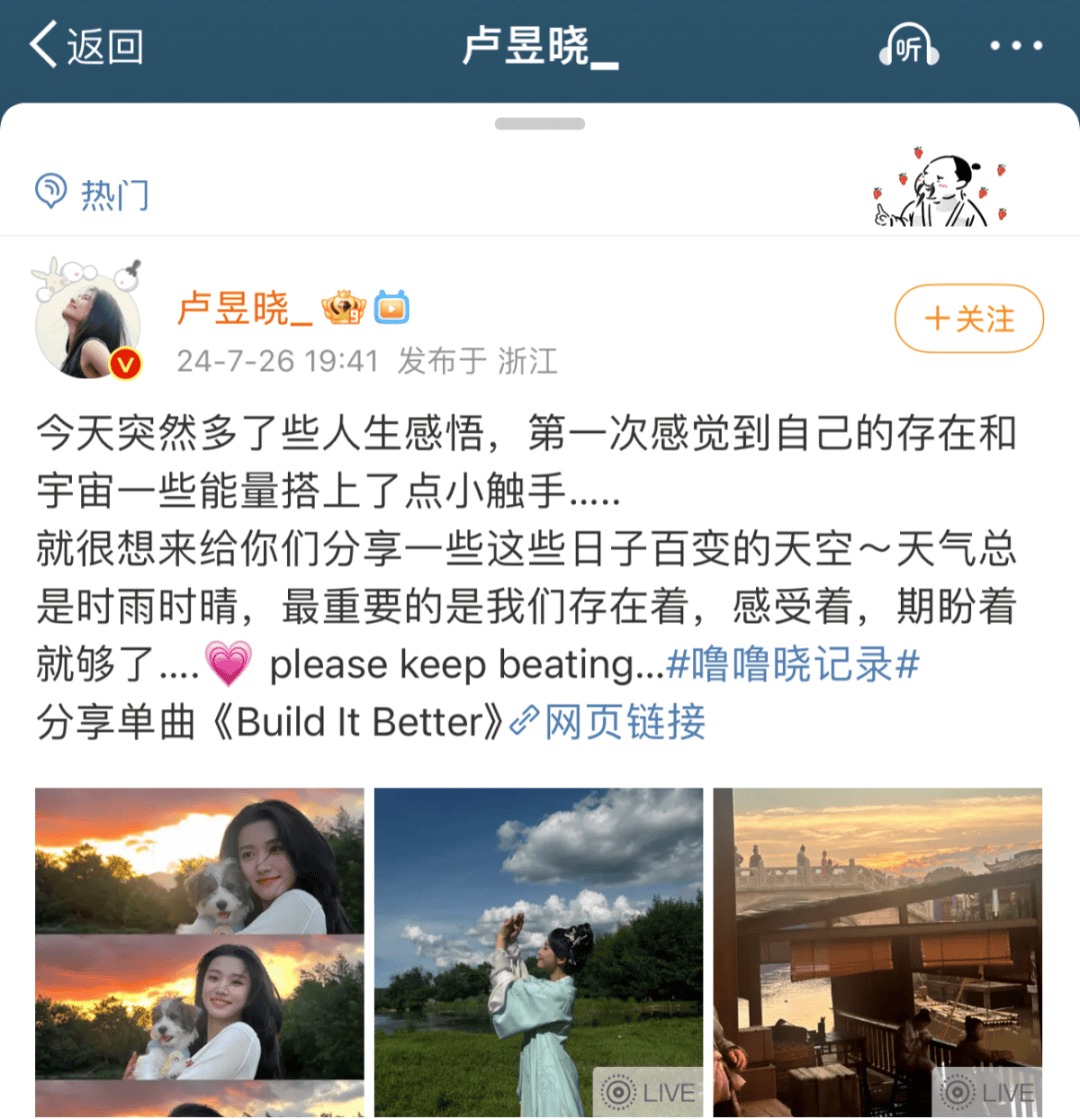View the live photo of the blue hanfu dress
Screen dimensions: 1080x1119
[538, 952]
